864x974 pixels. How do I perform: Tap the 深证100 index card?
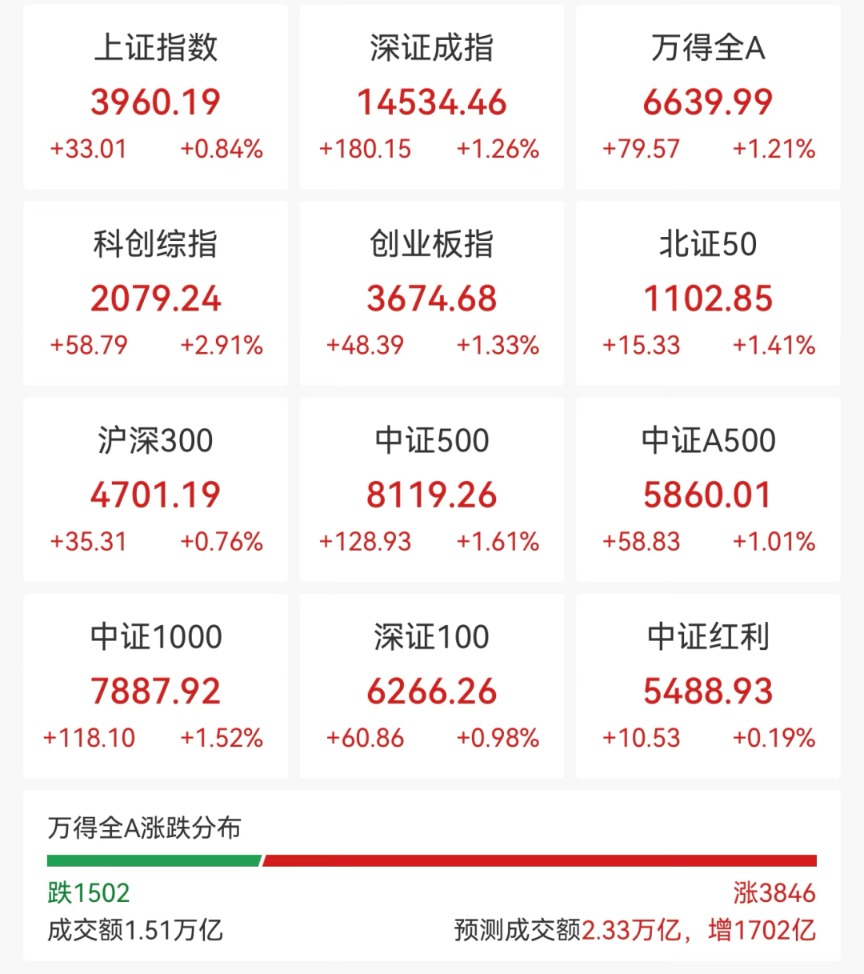click(432, 685)
